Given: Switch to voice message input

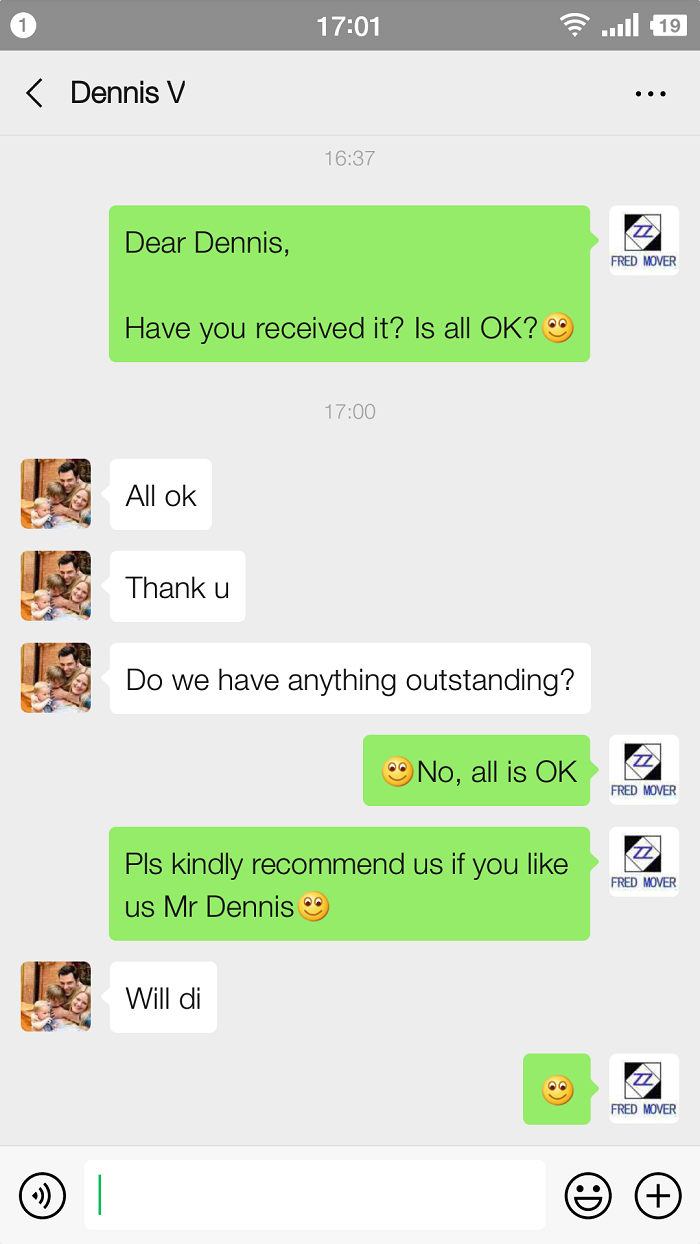Looking at the screenshot, I should [x=42, y=1195].
